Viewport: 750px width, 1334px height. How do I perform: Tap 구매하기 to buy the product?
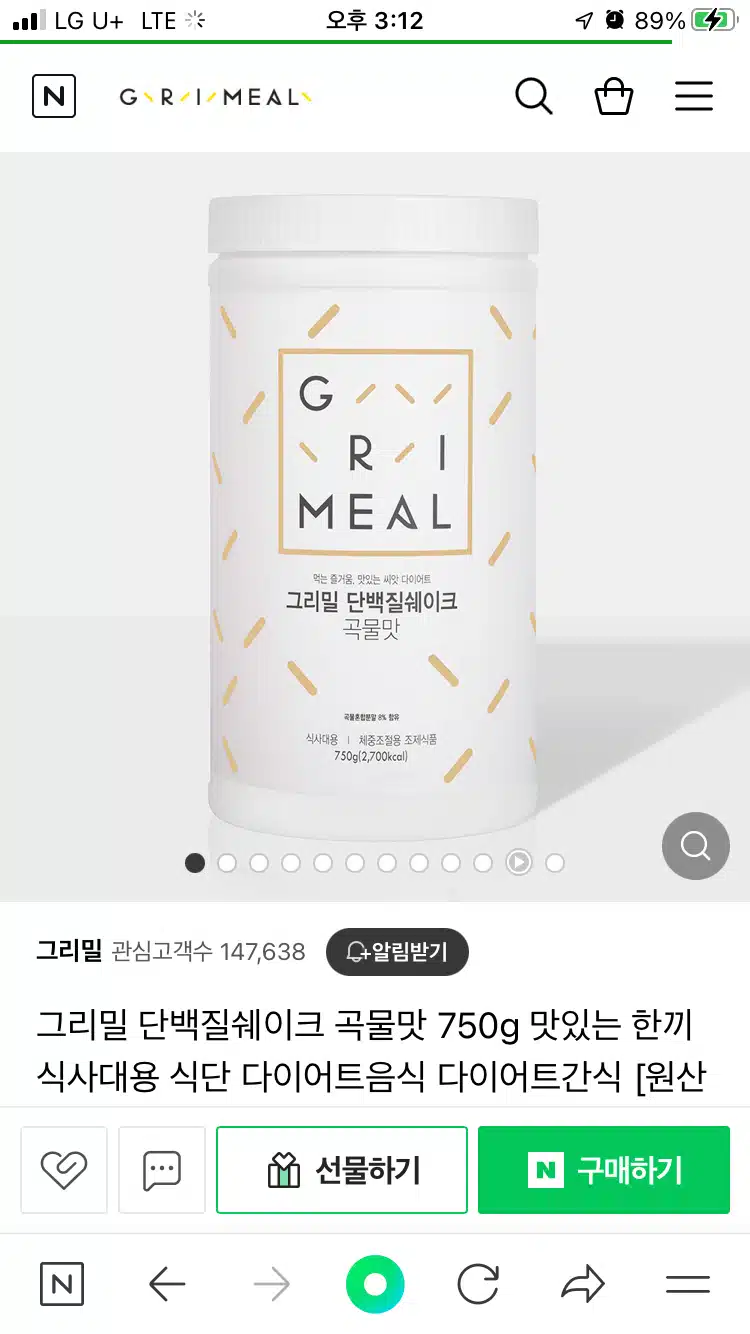[604, 1170]
